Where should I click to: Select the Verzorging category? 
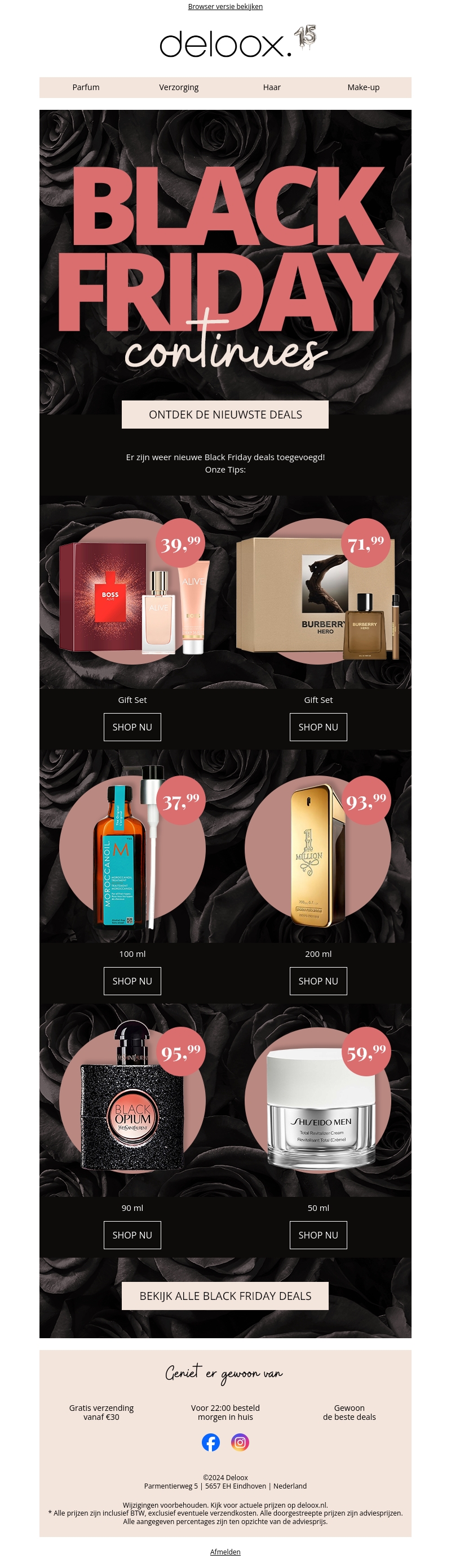coord(179,87)
